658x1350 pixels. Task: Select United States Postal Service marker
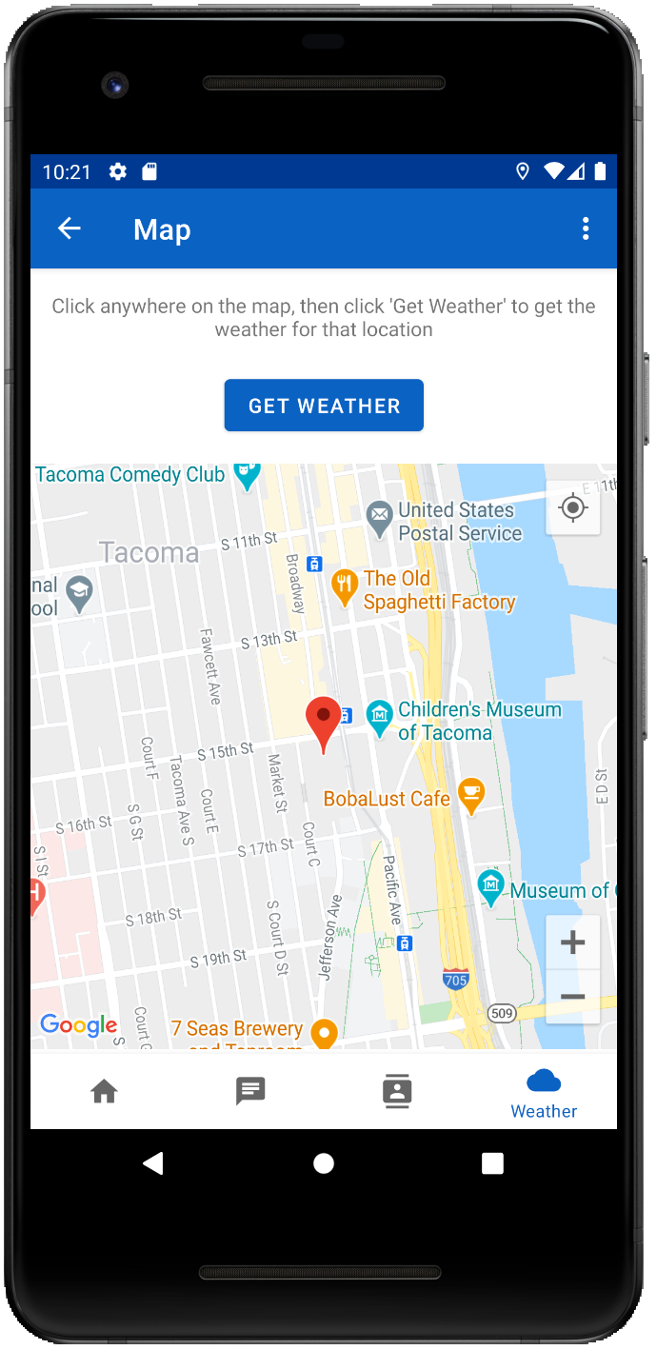[379, 518]
